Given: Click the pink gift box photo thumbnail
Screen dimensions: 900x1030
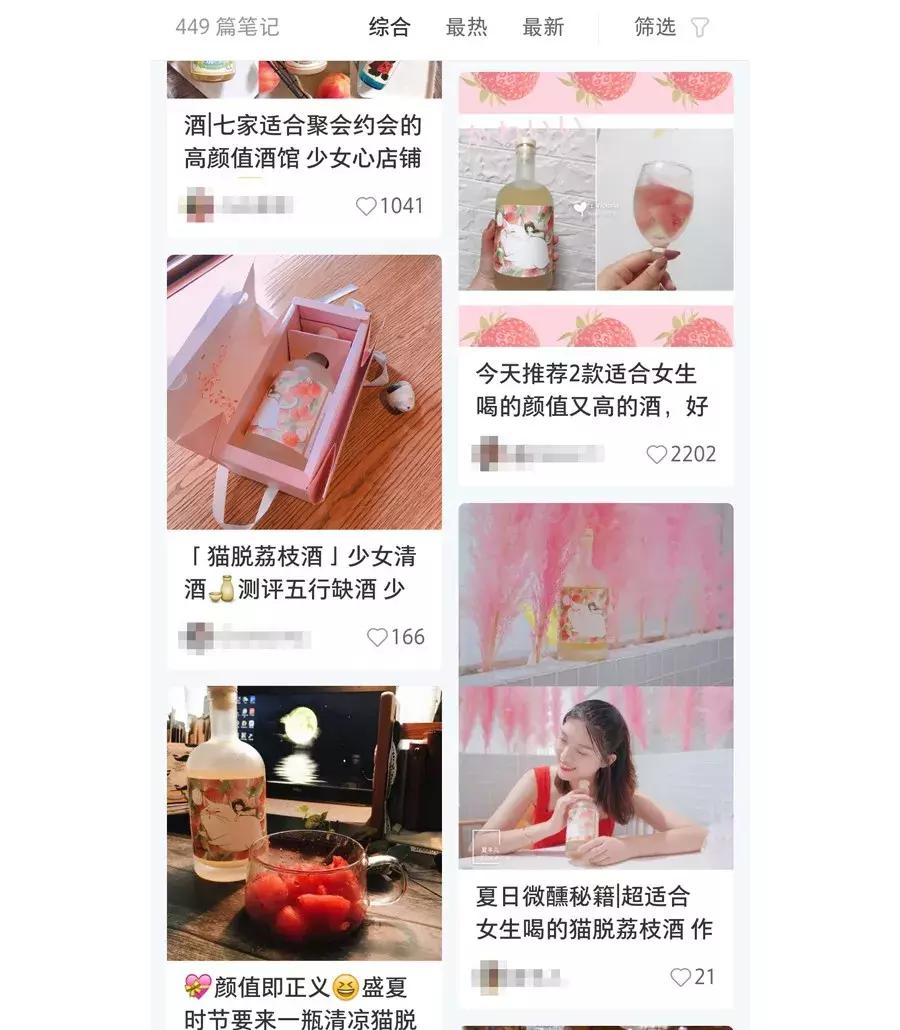Looking at the screenshot, I should click(303, 393).
